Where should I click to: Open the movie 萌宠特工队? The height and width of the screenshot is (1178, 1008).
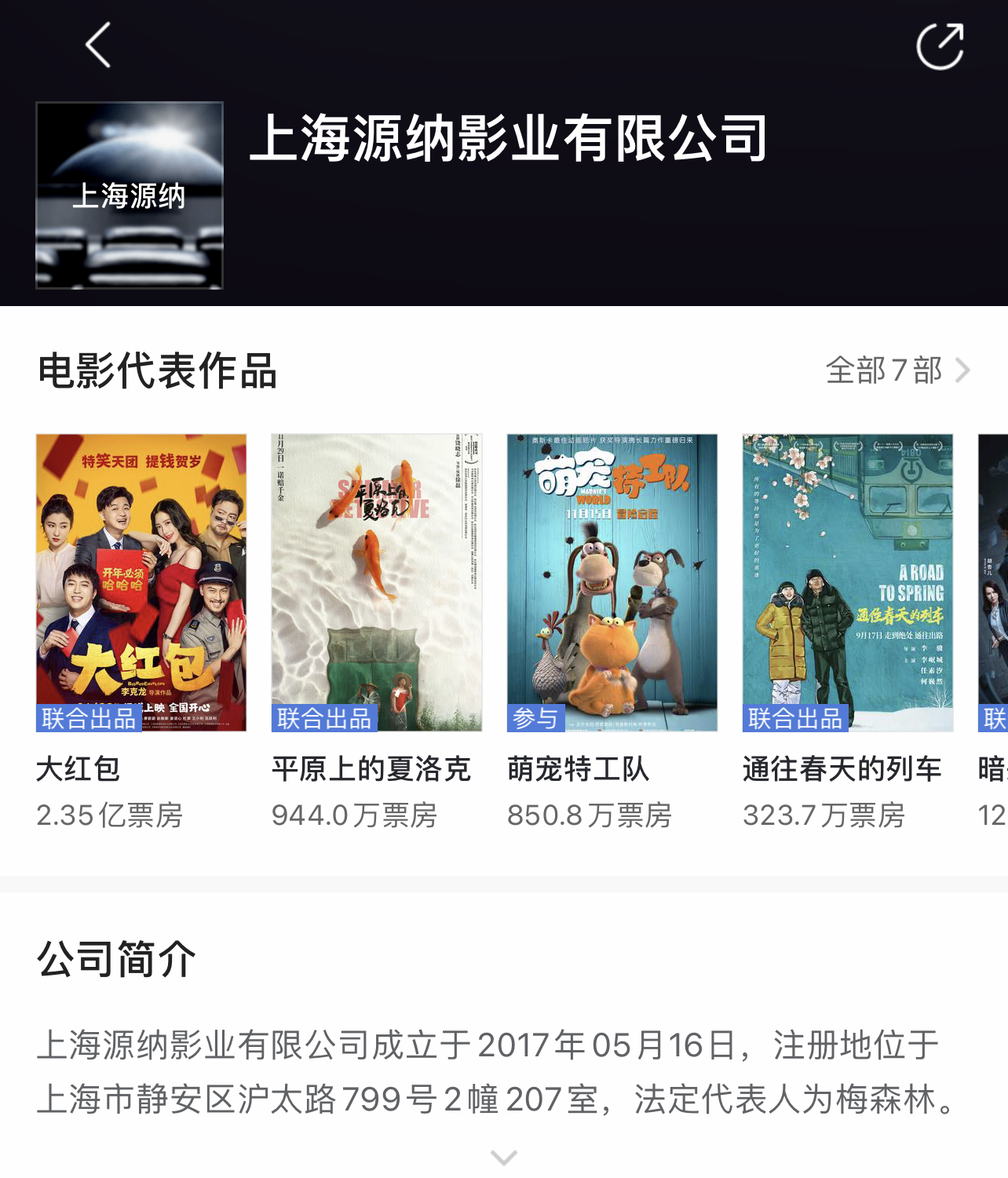click(612, 582)
